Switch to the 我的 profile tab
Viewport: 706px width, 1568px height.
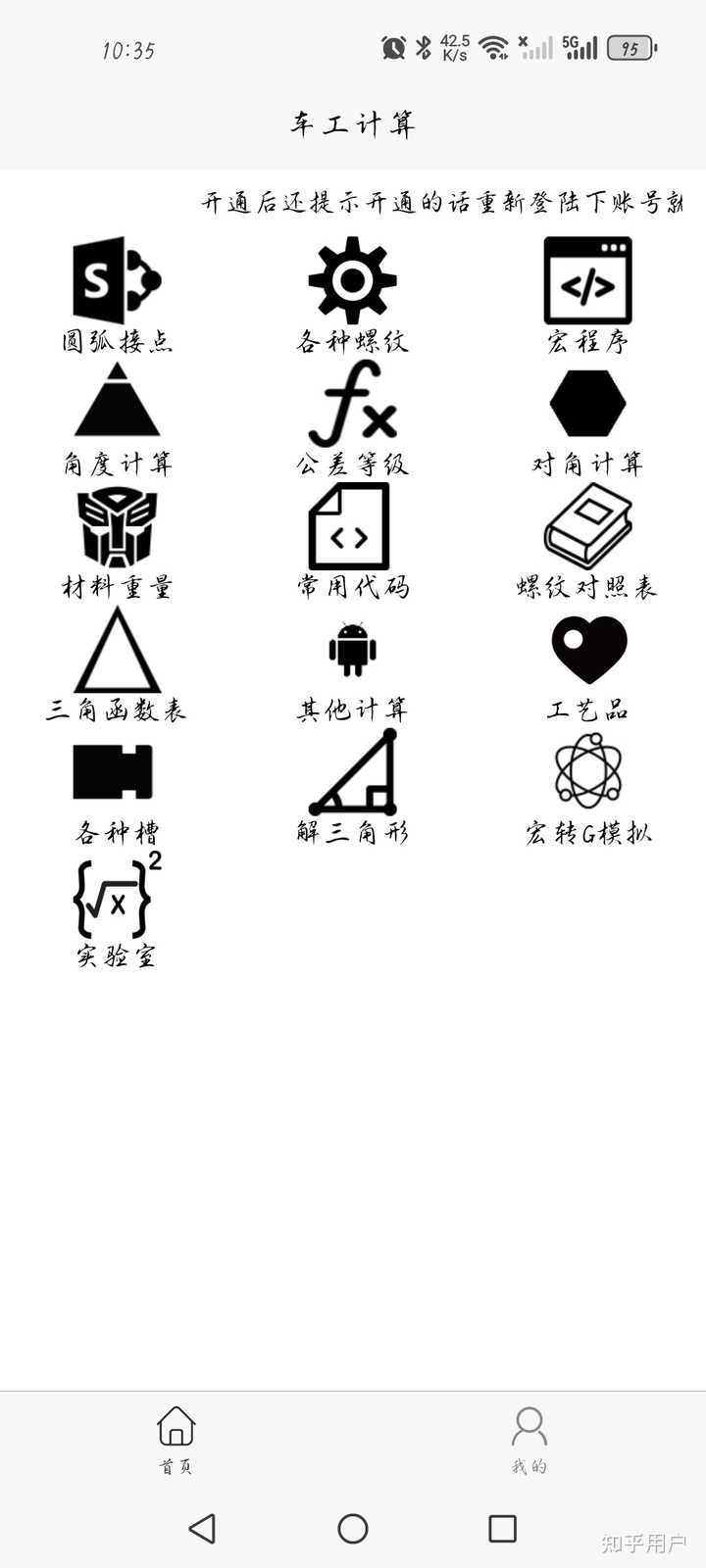click(x=529, y=1439)
